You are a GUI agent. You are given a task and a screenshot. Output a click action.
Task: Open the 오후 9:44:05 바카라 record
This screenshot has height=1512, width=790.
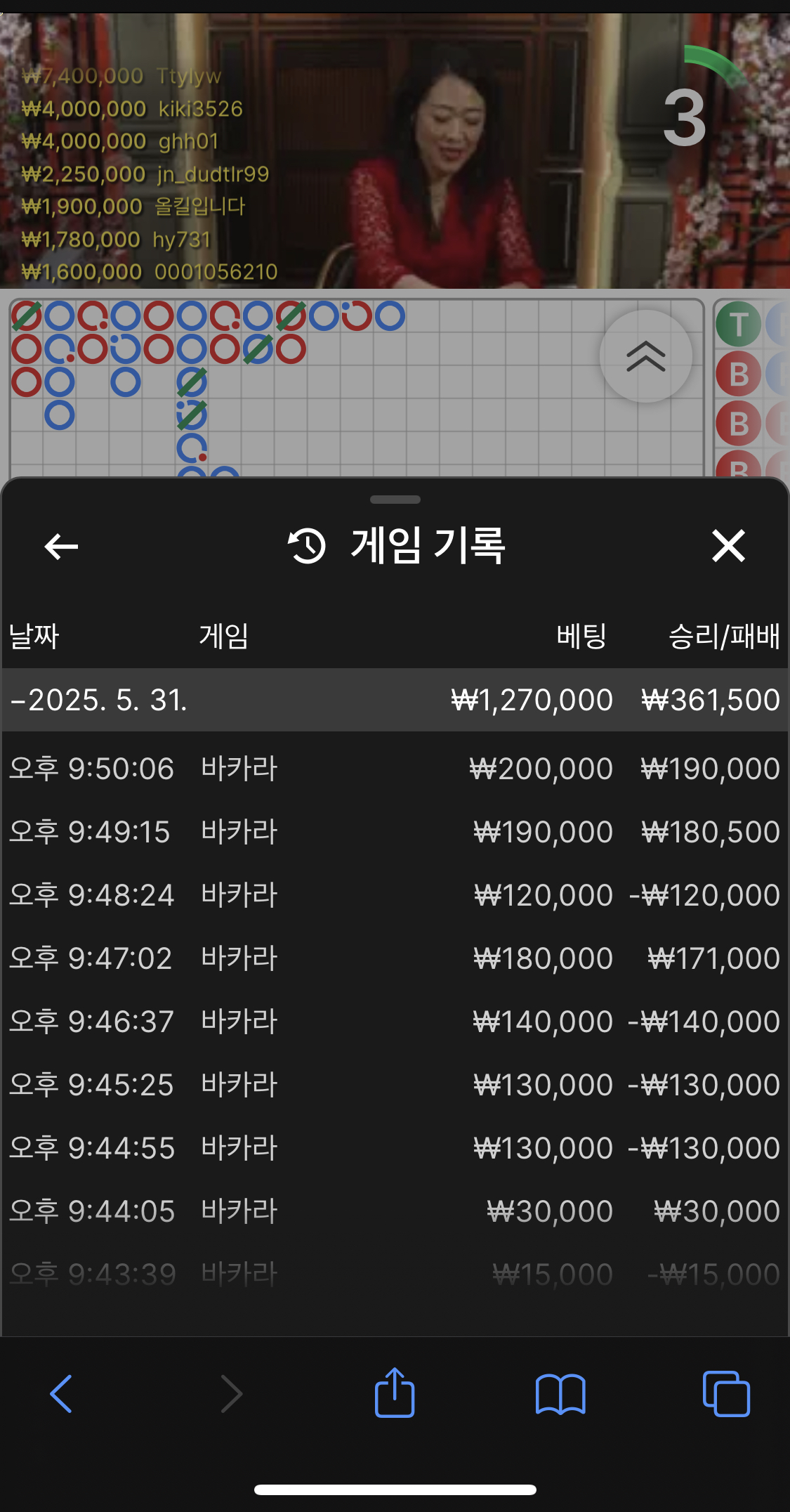click(x=395, y=1211)
